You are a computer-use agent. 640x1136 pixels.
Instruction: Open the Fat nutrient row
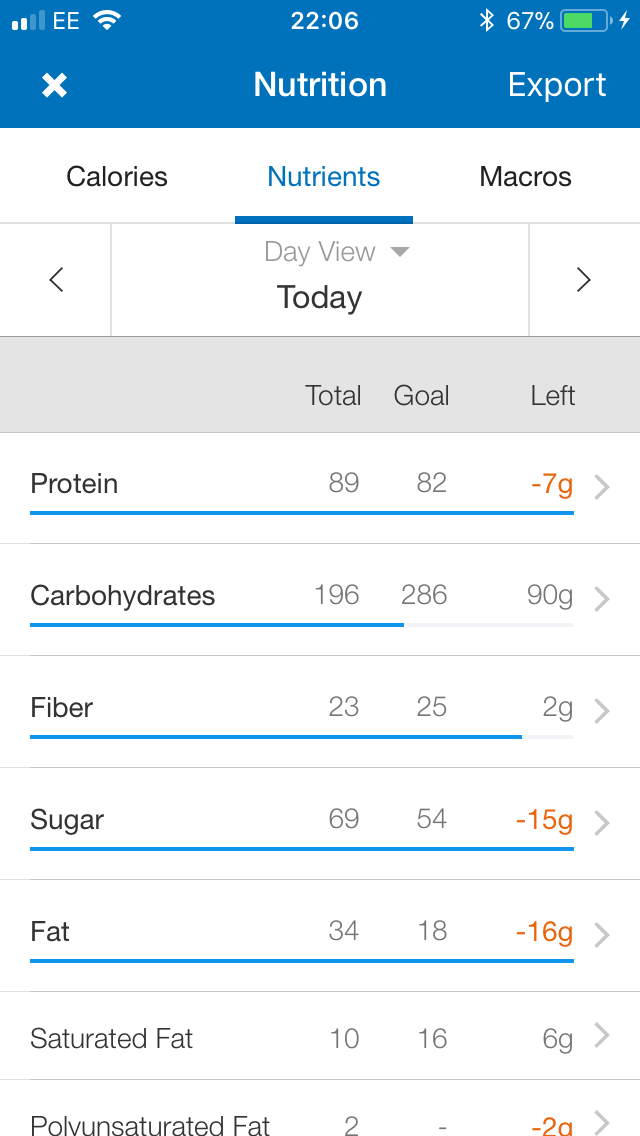pyautogui.click(x=320, y=934)
